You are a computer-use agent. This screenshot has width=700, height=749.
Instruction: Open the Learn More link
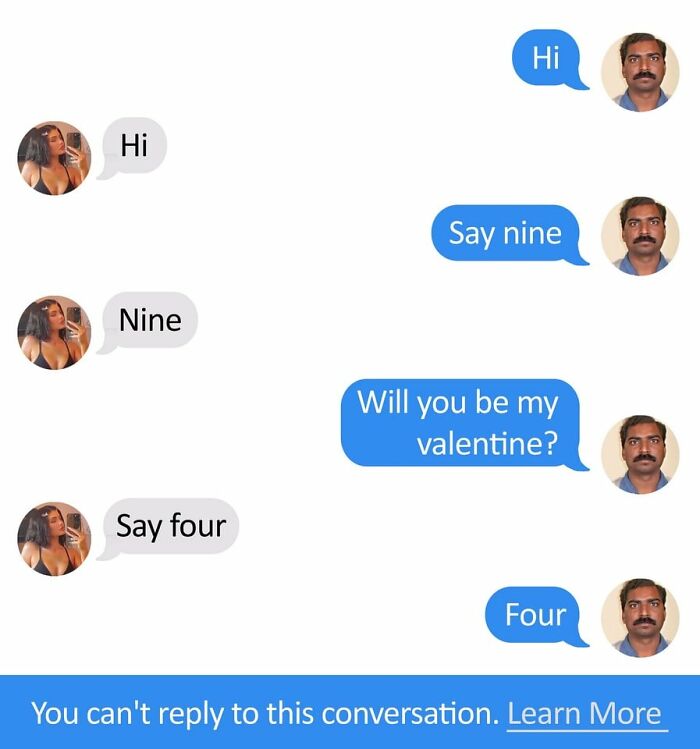[x=586, y=714]
